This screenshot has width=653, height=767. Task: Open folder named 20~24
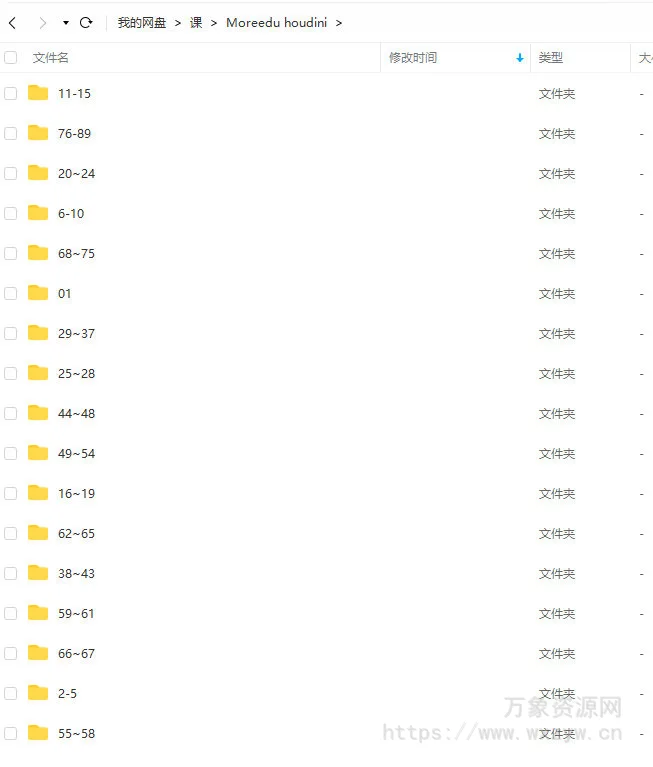coord(76,173)
